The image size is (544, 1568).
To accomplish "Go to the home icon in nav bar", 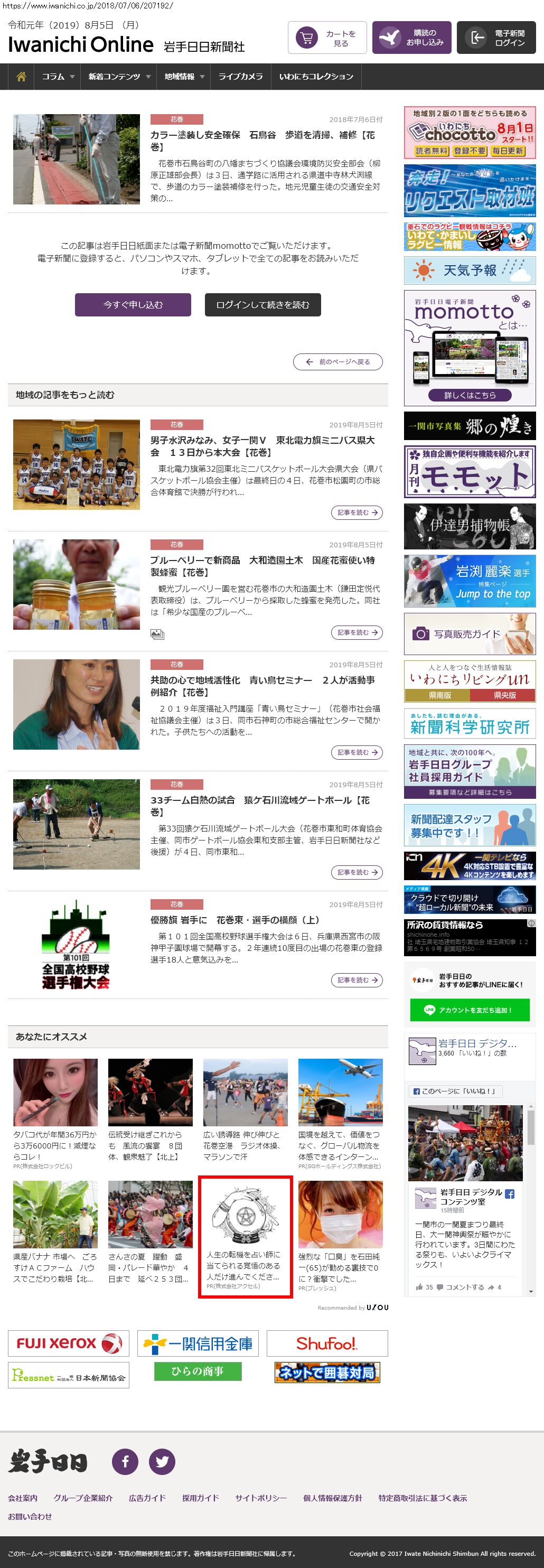I will tap(21, 77).
